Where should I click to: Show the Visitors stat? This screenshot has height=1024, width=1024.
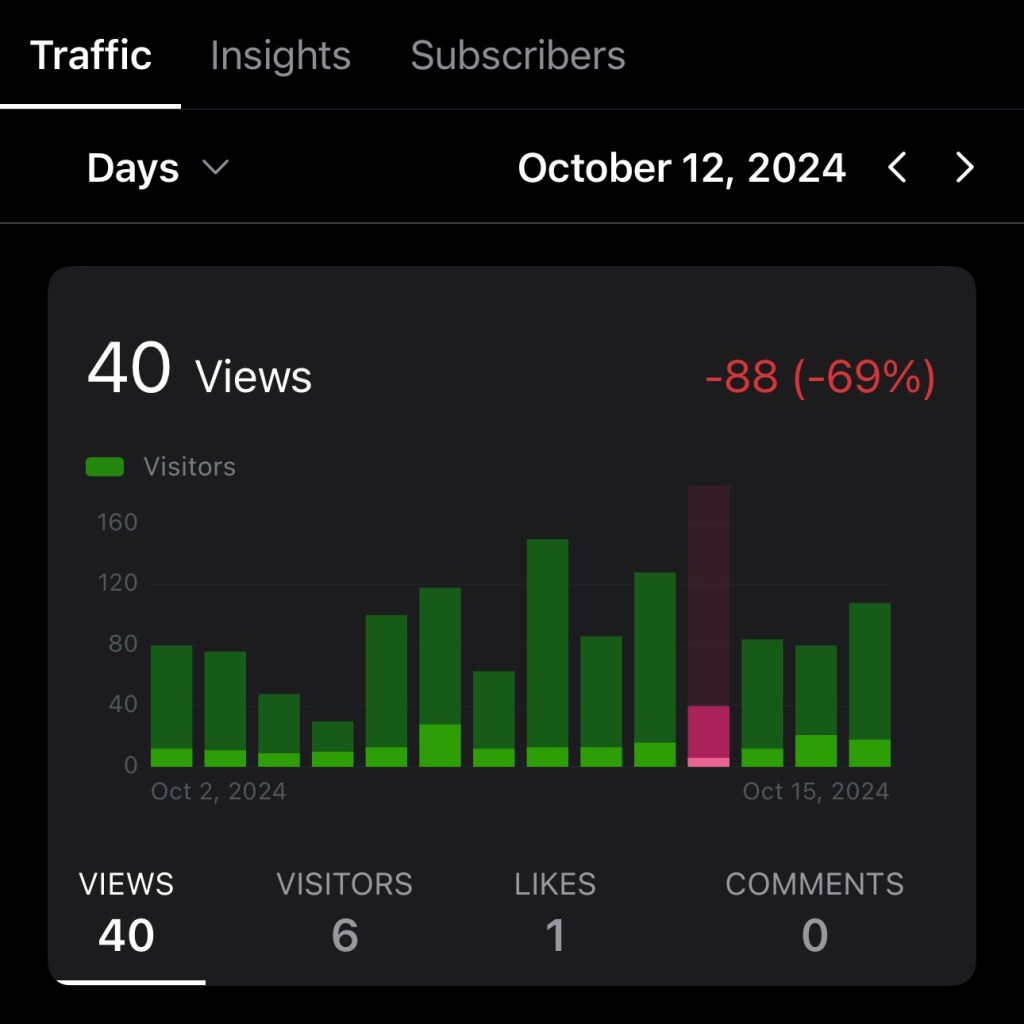pos(344,911)
